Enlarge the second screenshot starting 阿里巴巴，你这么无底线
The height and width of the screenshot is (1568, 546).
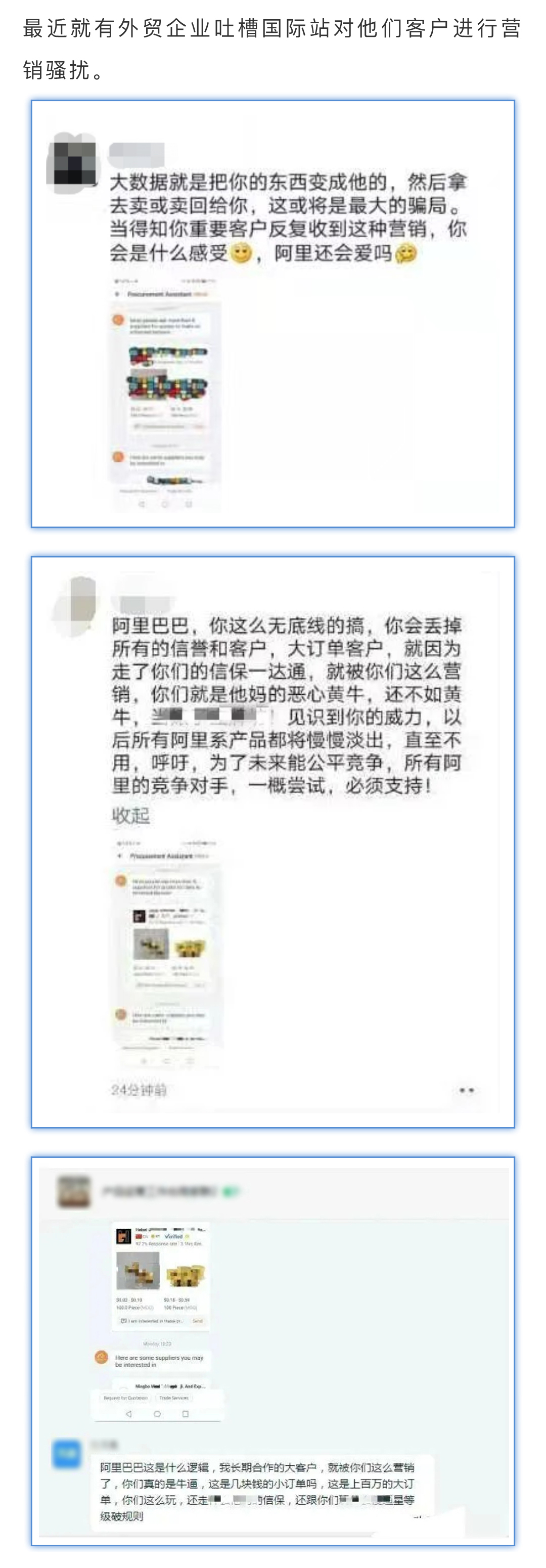coord(272,842)
